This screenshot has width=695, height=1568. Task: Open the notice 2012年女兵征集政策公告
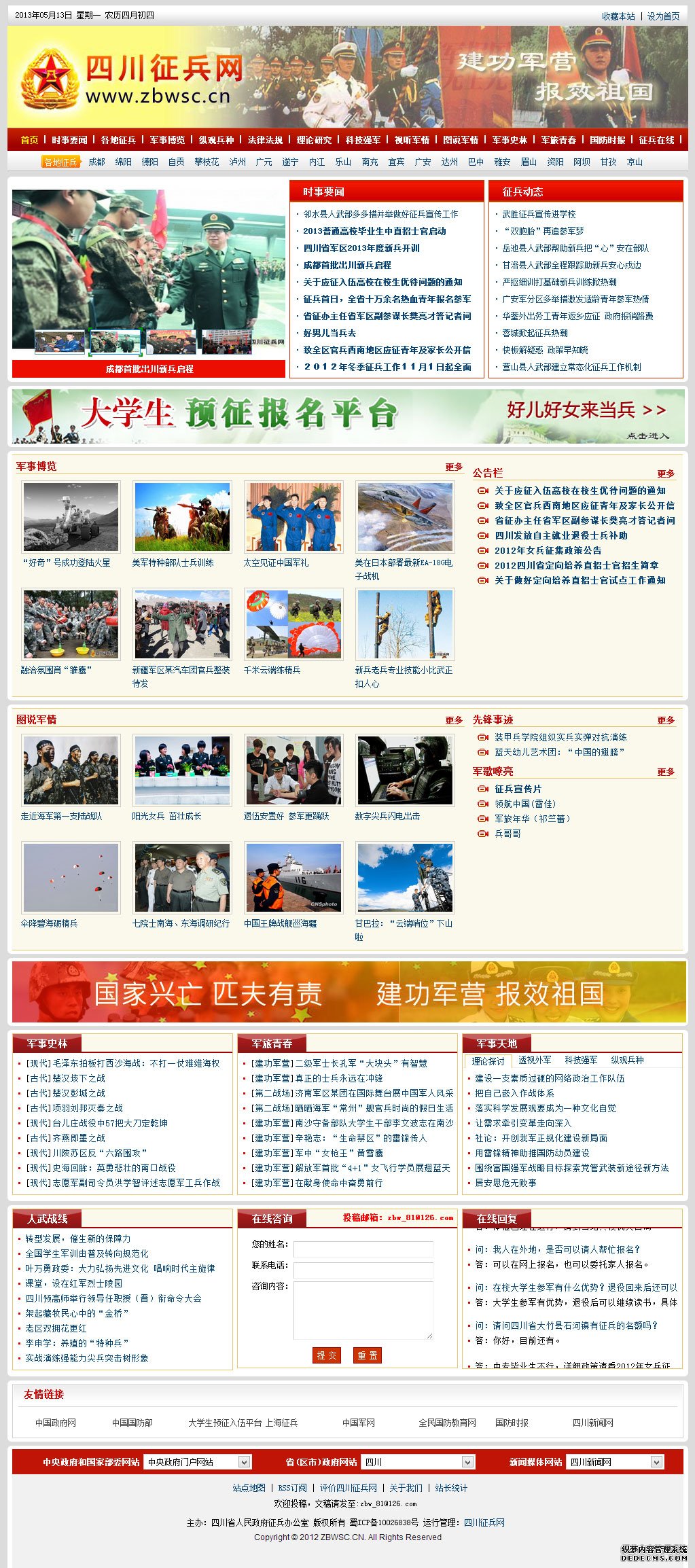coord(548,550)
